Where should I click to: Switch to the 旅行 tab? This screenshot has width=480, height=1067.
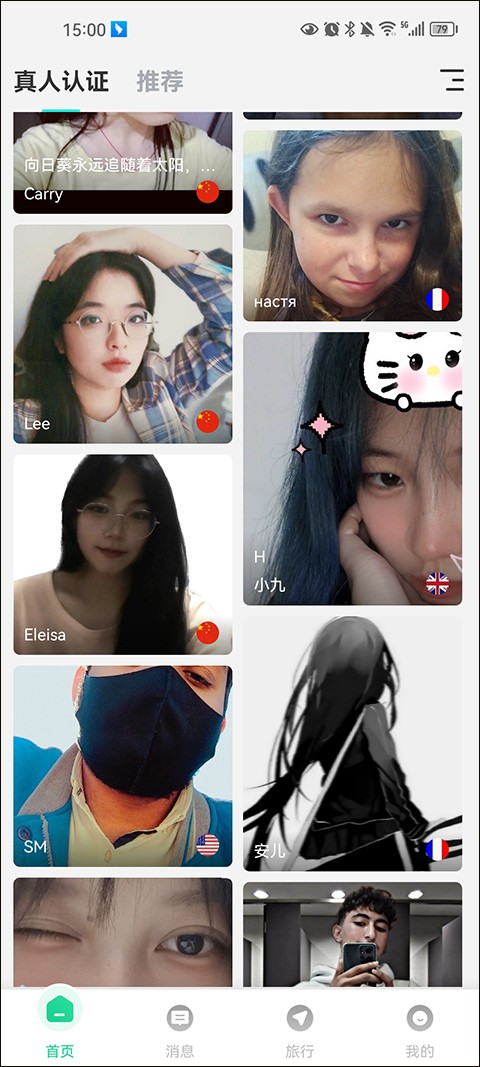click(300, 1031)
